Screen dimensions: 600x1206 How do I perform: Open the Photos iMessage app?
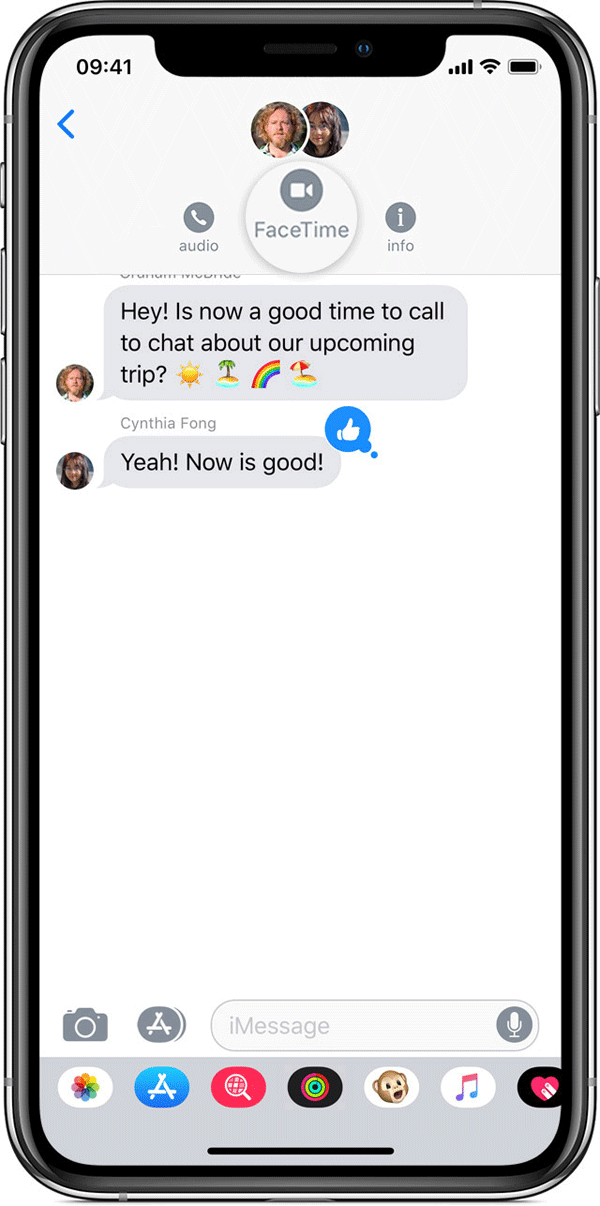(x=85, y=1087)
